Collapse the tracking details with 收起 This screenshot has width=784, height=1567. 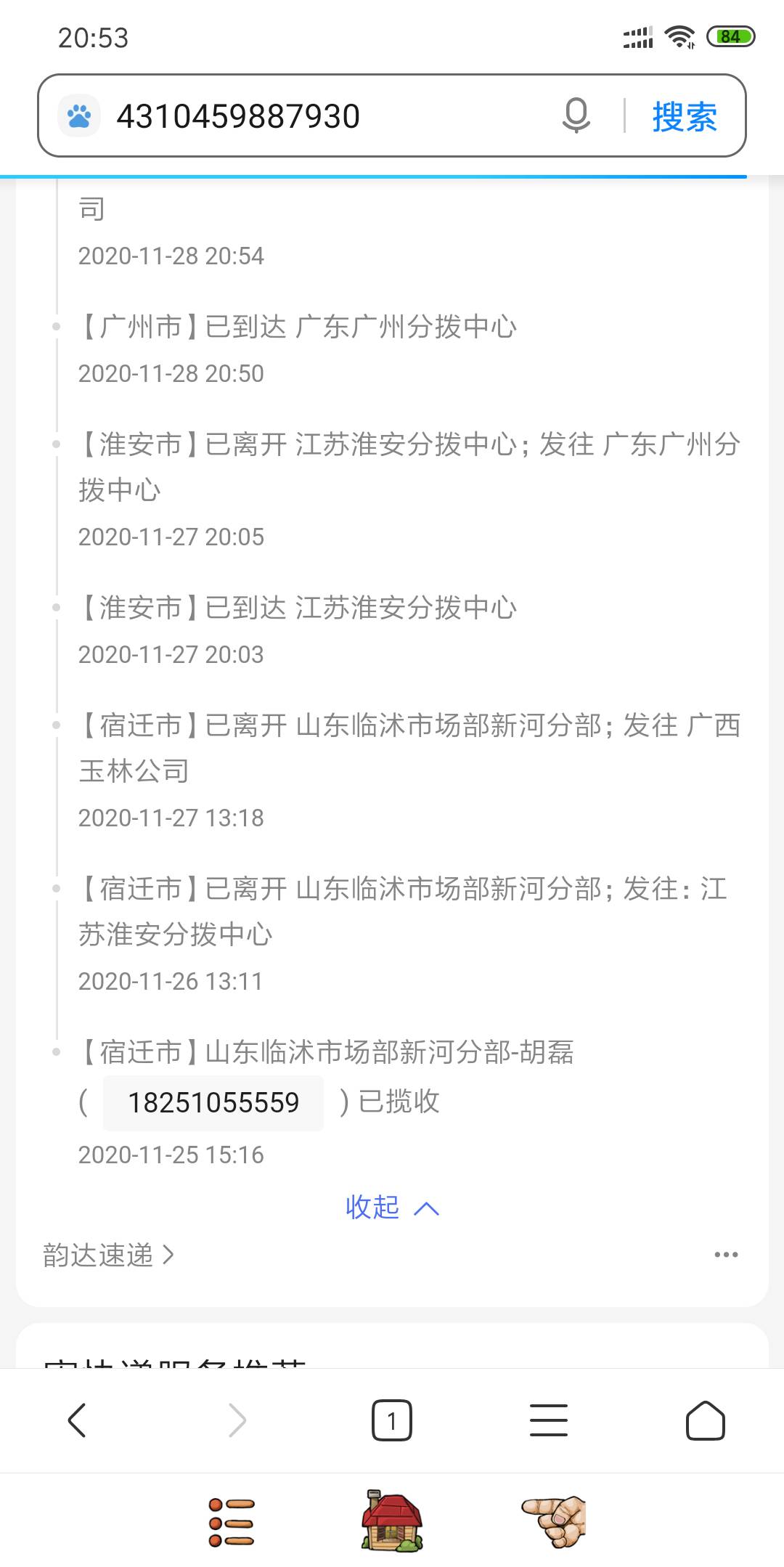point(392,1208)
